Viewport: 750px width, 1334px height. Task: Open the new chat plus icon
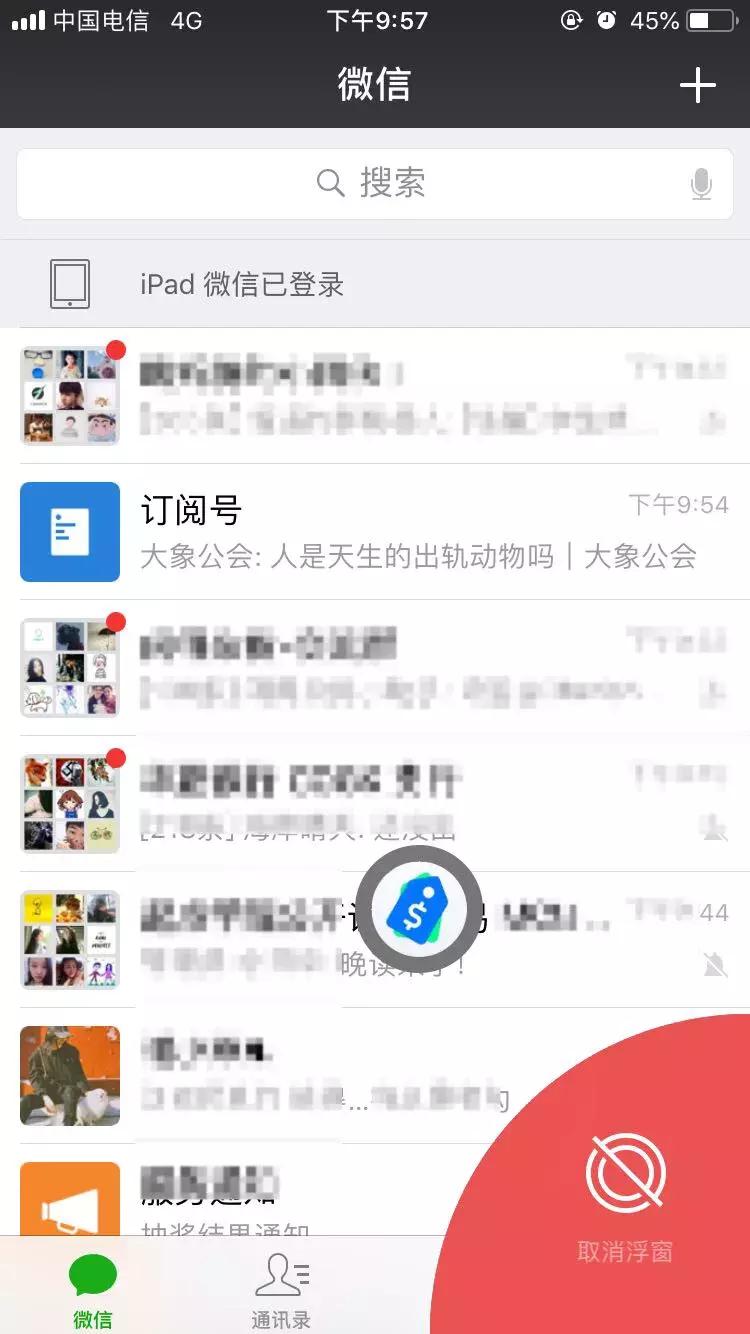[x=698, y=85]
